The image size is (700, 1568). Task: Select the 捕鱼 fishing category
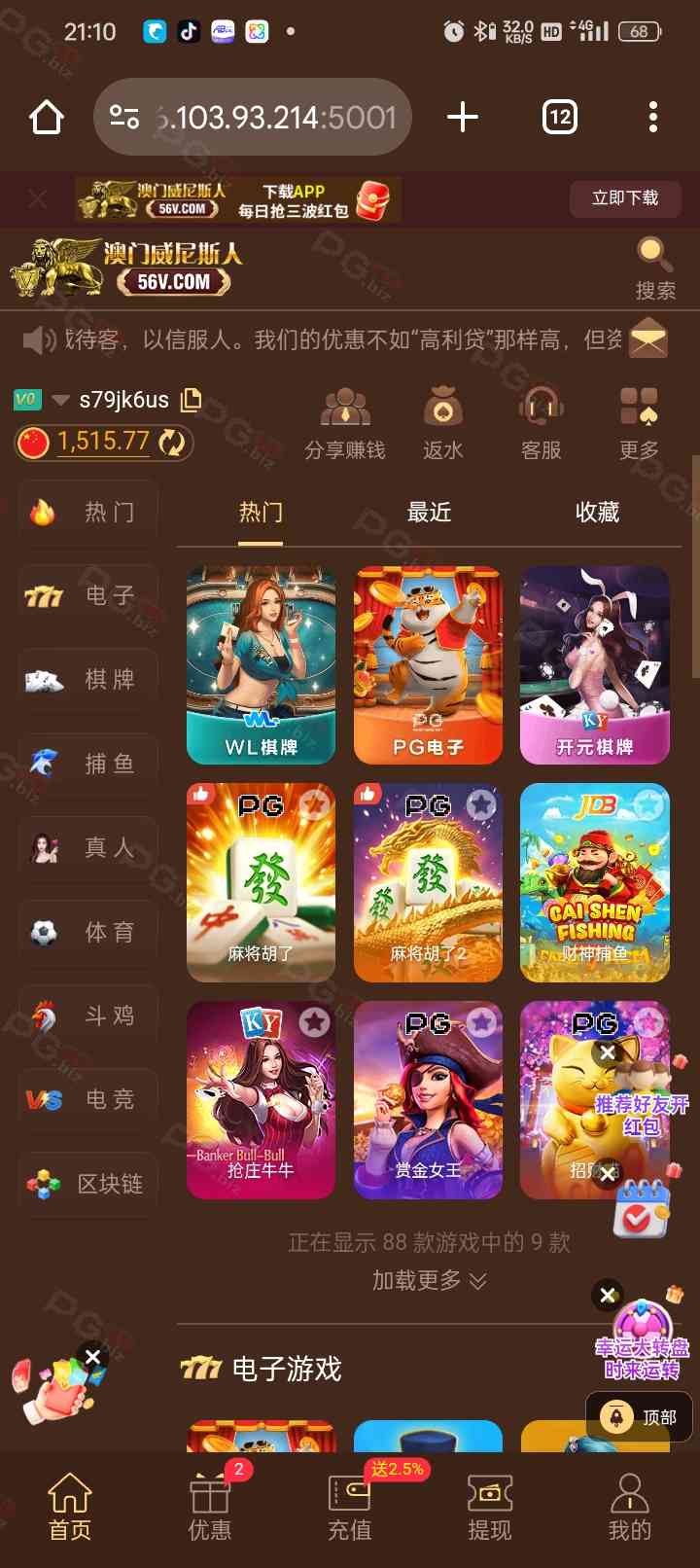[x=87, y=764]
